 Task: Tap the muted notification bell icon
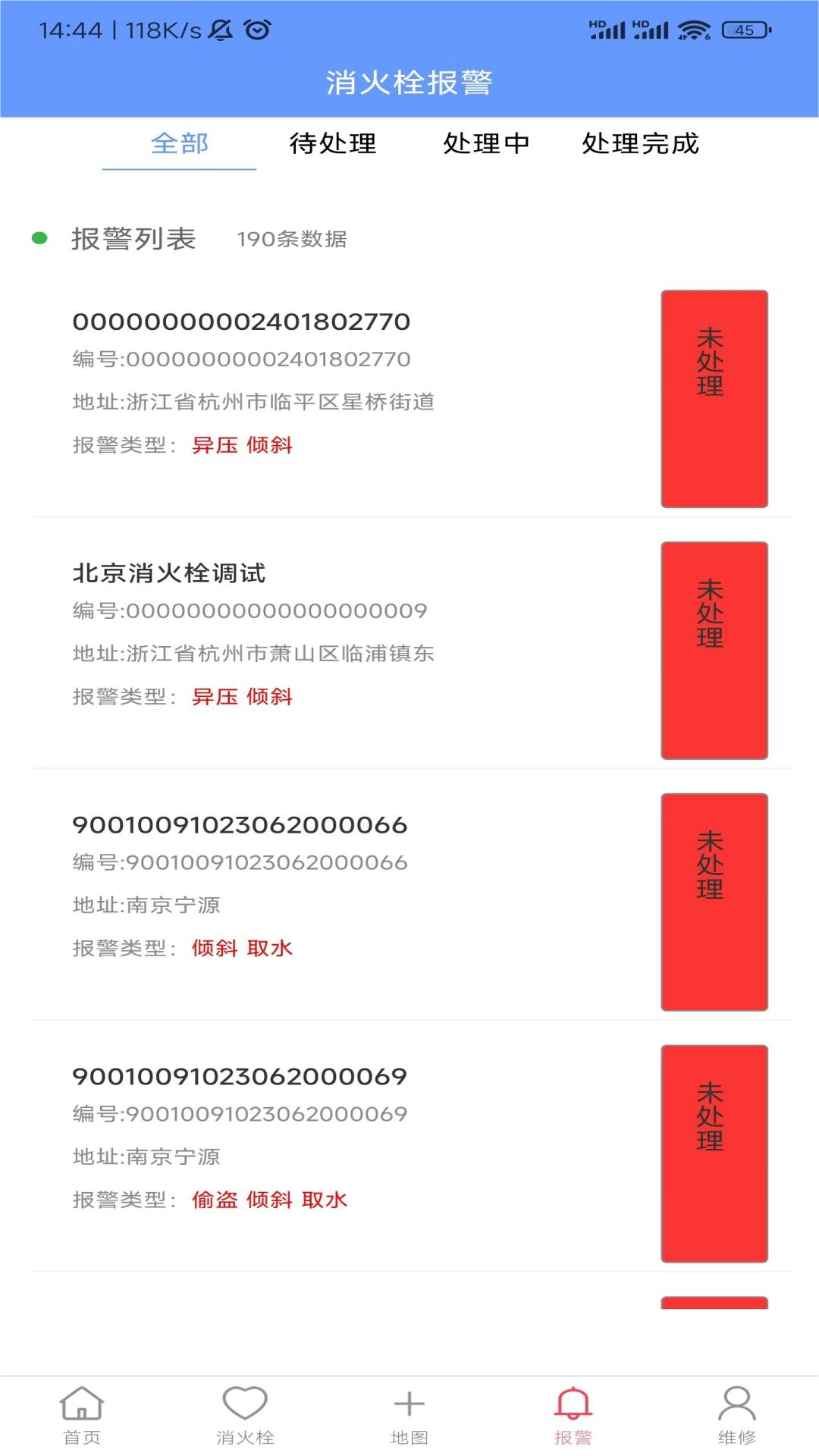(x=219, y=30)
